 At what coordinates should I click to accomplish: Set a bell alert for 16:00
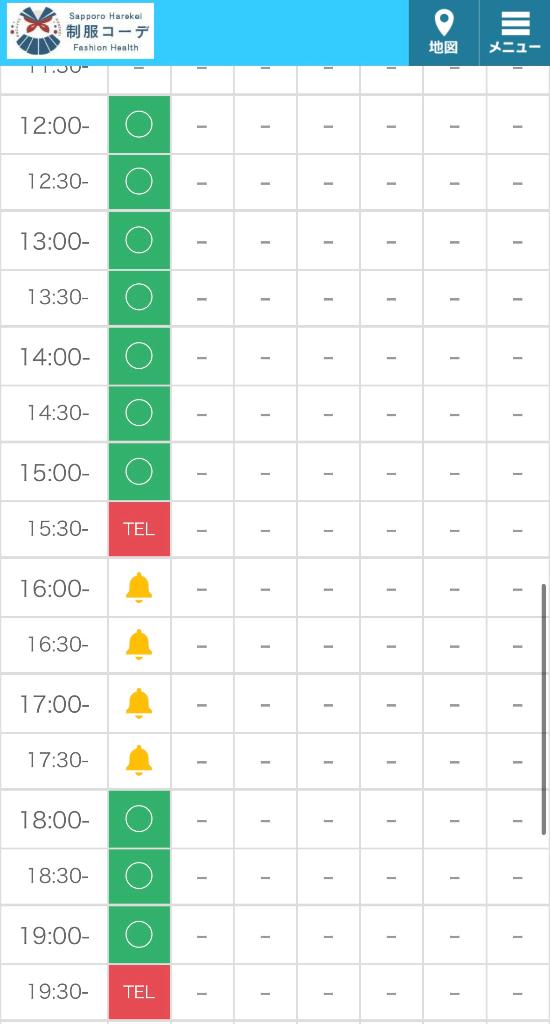pos(139,587)
